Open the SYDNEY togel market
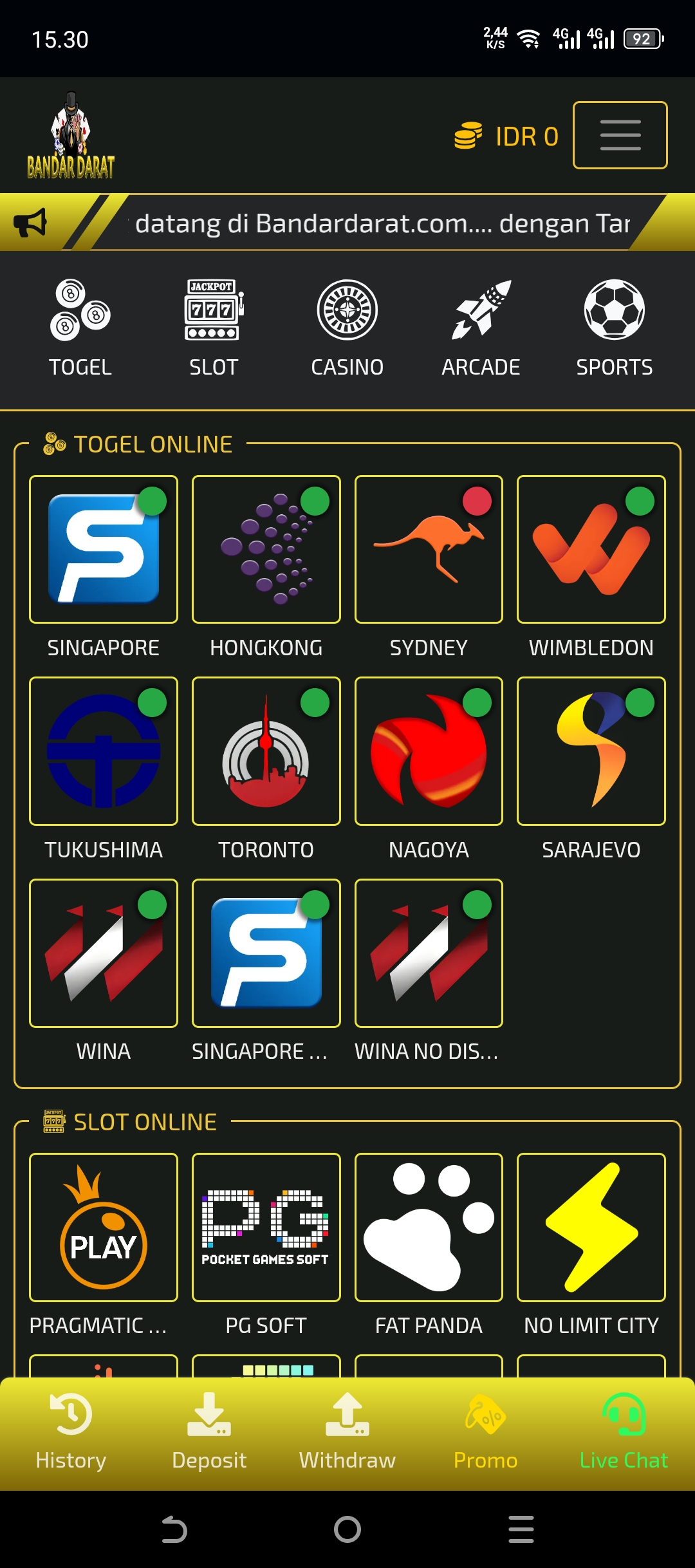Viewport: 695px width, 1568px height. 429,550
